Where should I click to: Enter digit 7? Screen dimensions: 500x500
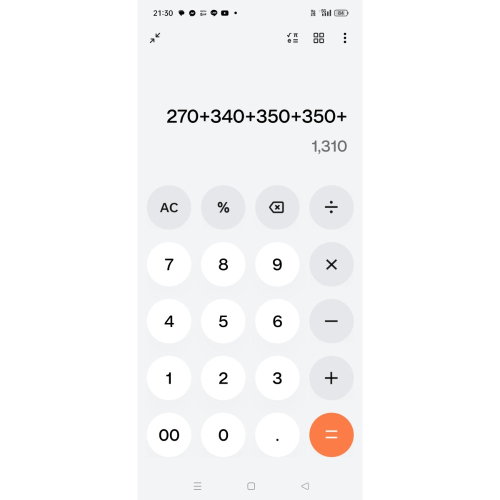pos(169,264)
